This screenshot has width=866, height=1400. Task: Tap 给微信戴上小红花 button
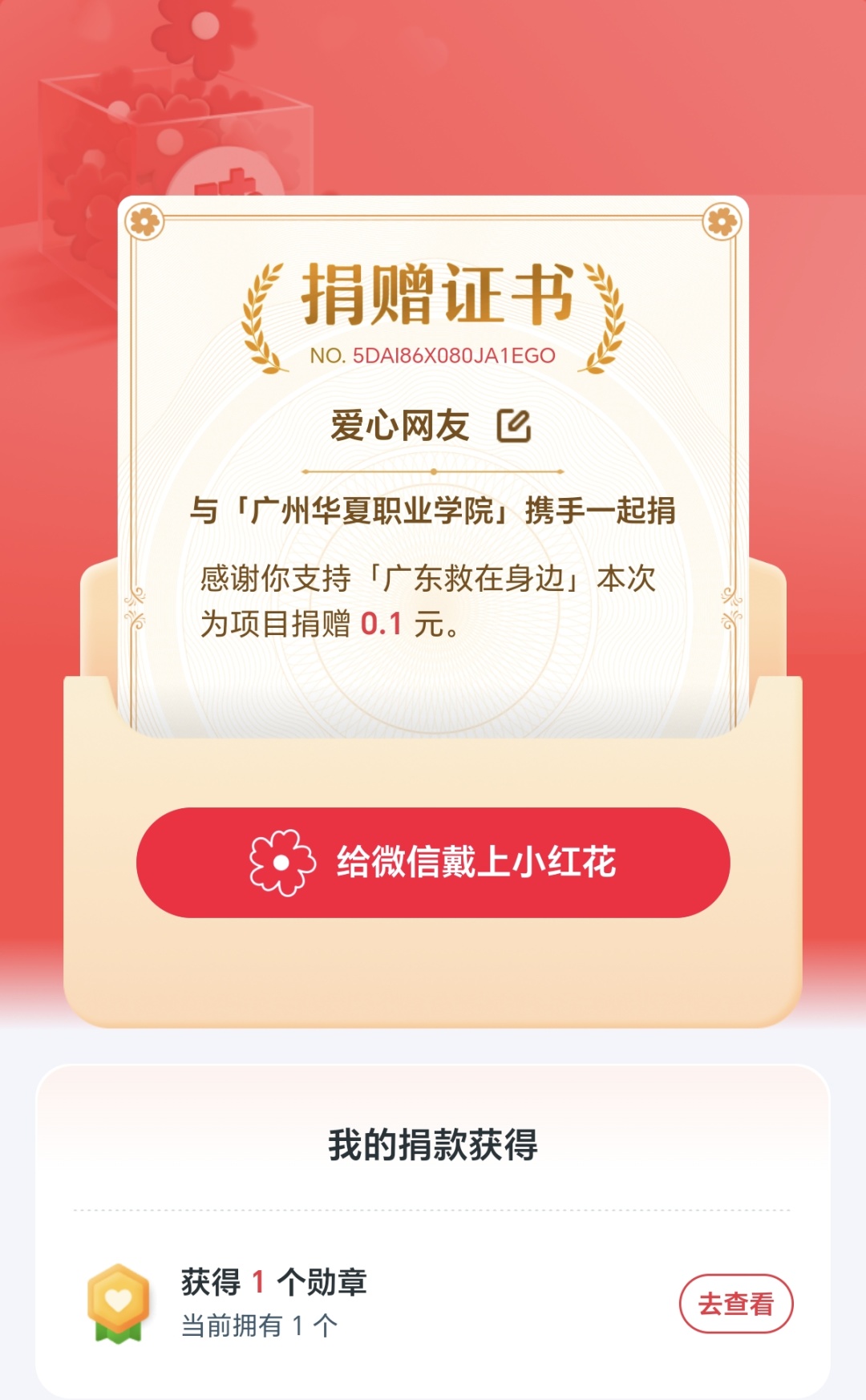tap(433, 863)
